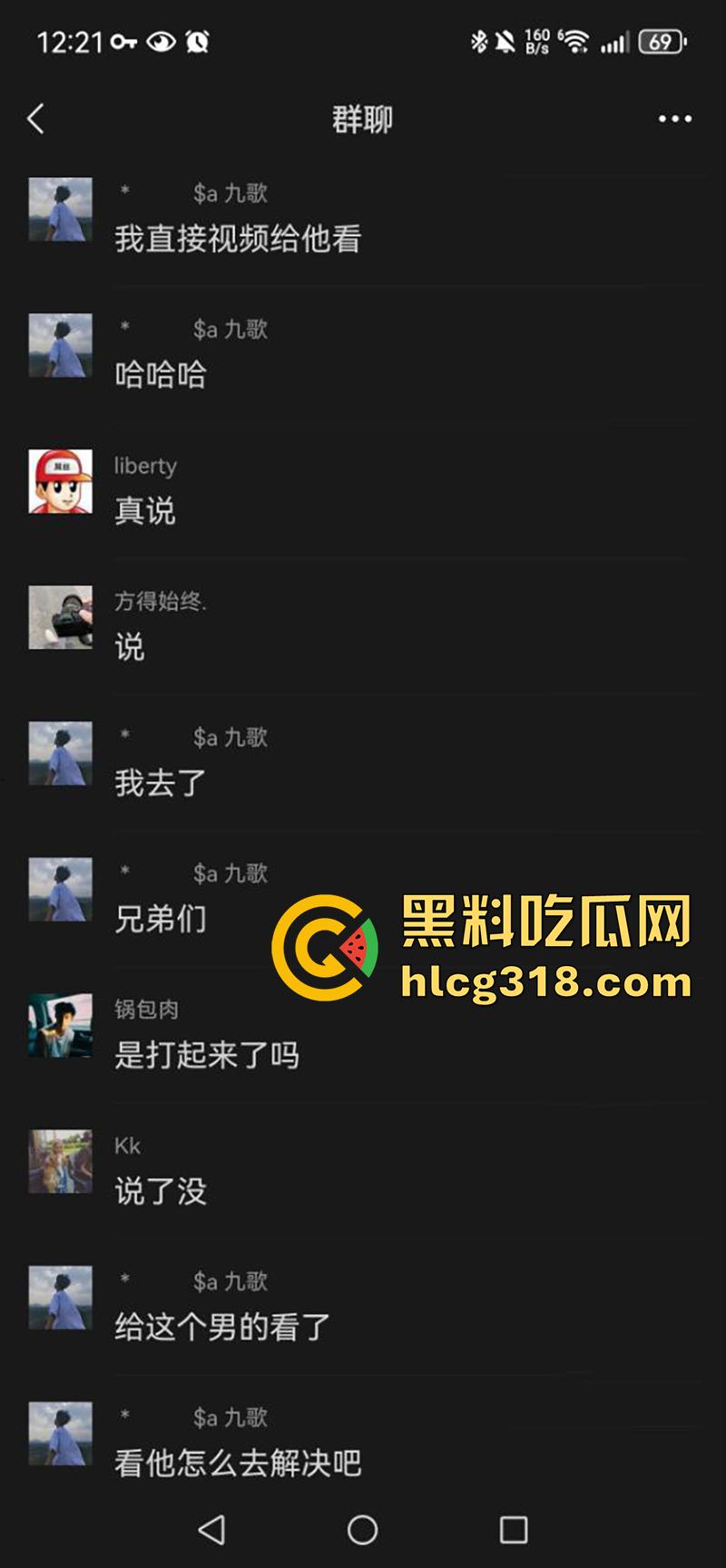726x1568 pixels.
Task: Open Kk's profile avatar
Action: coord(60,1163)
